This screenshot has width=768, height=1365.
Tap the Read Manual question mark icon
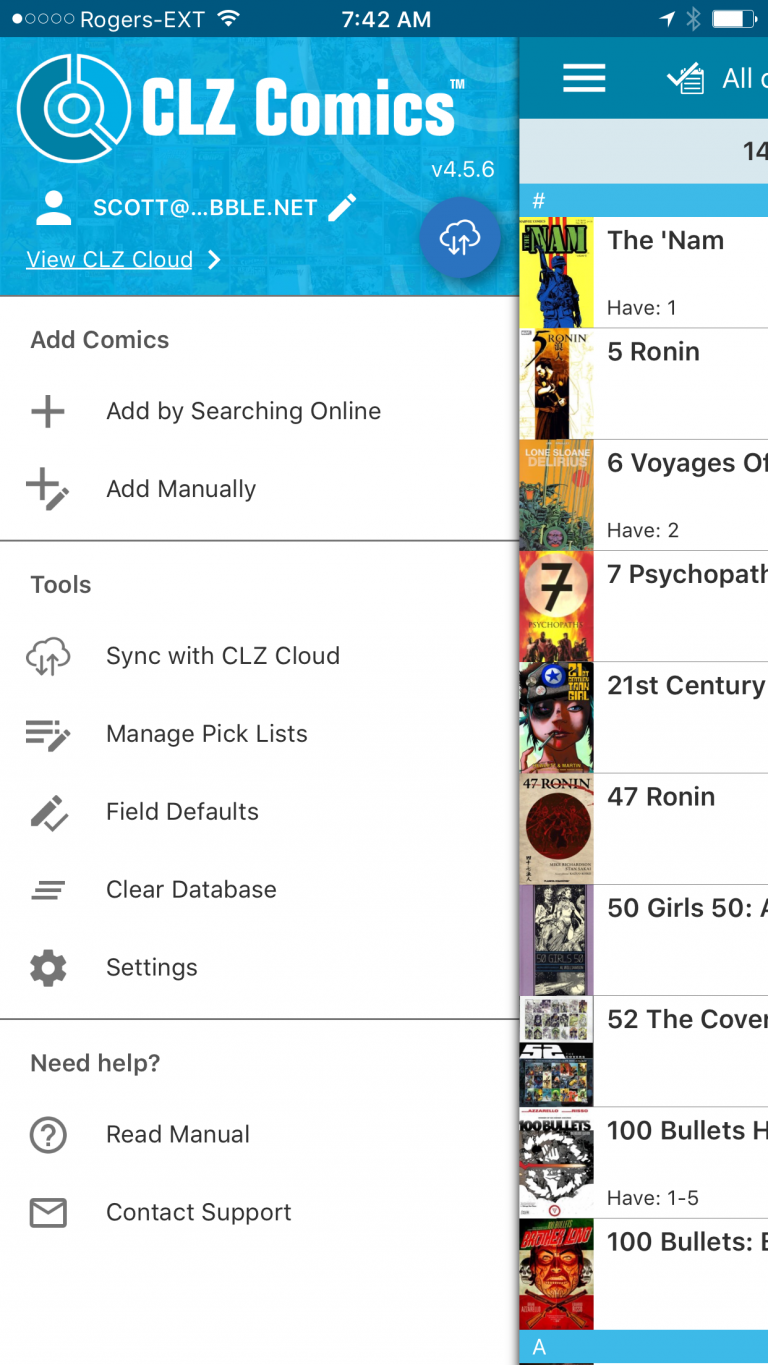[48, 1134]
